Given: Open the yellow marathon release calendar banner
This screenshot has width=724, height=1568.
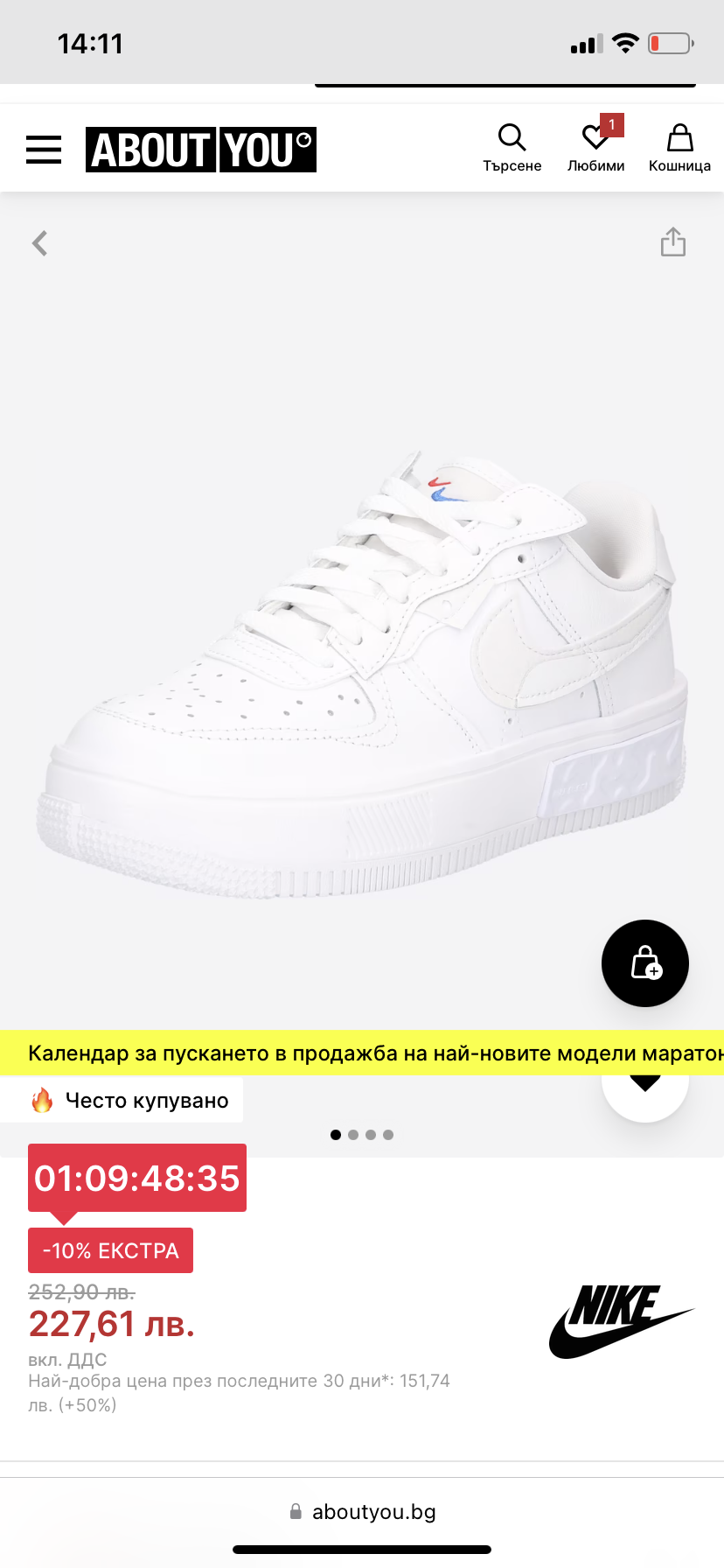Looking at the screenshot, I should click(x=362, y=1053).
